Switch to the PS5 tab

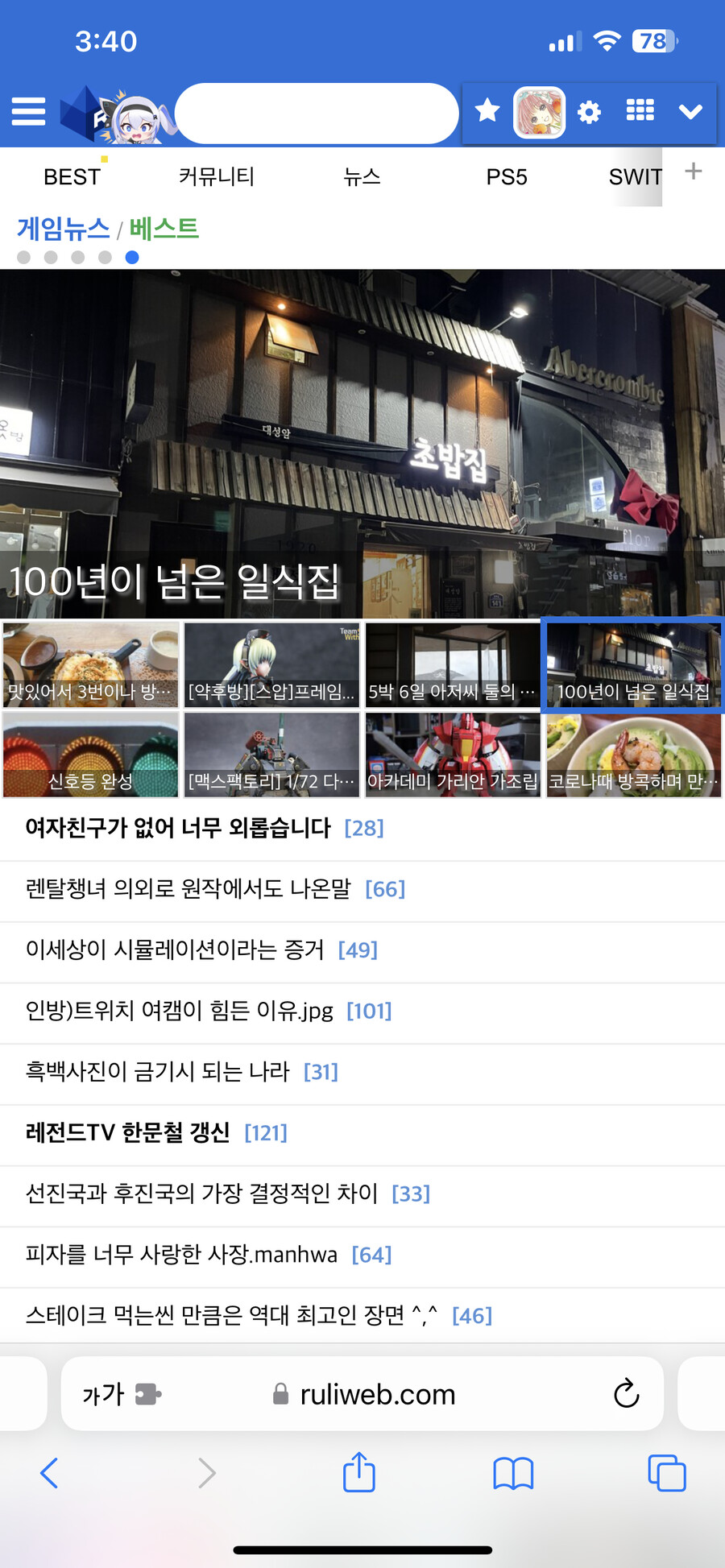point(508,176)
